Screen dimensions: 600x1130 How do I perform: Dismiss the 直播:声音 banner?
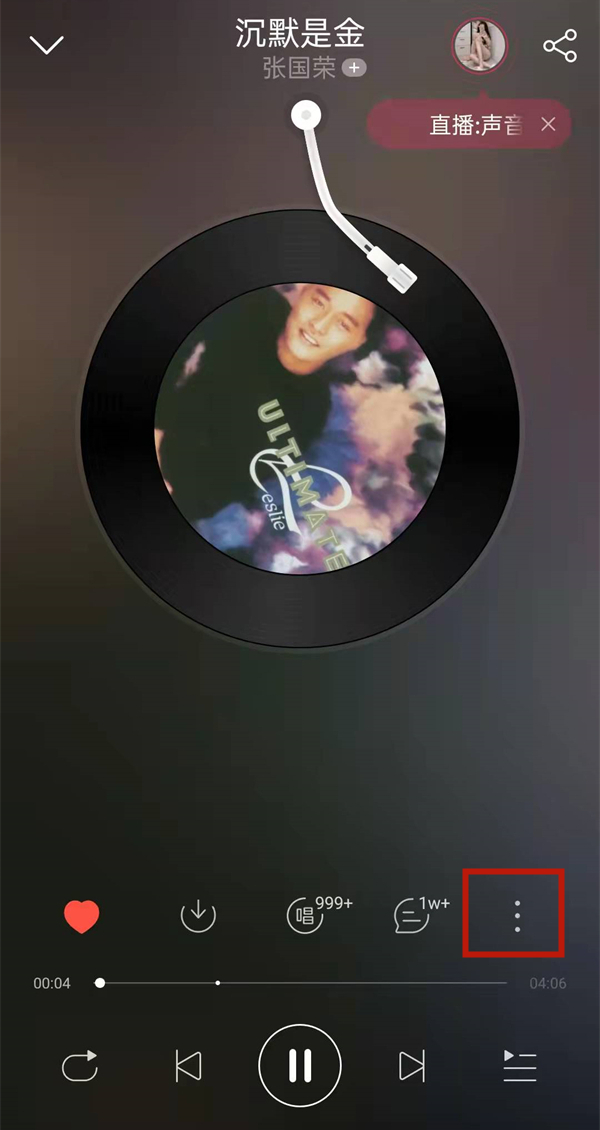(x=548, y=125)
